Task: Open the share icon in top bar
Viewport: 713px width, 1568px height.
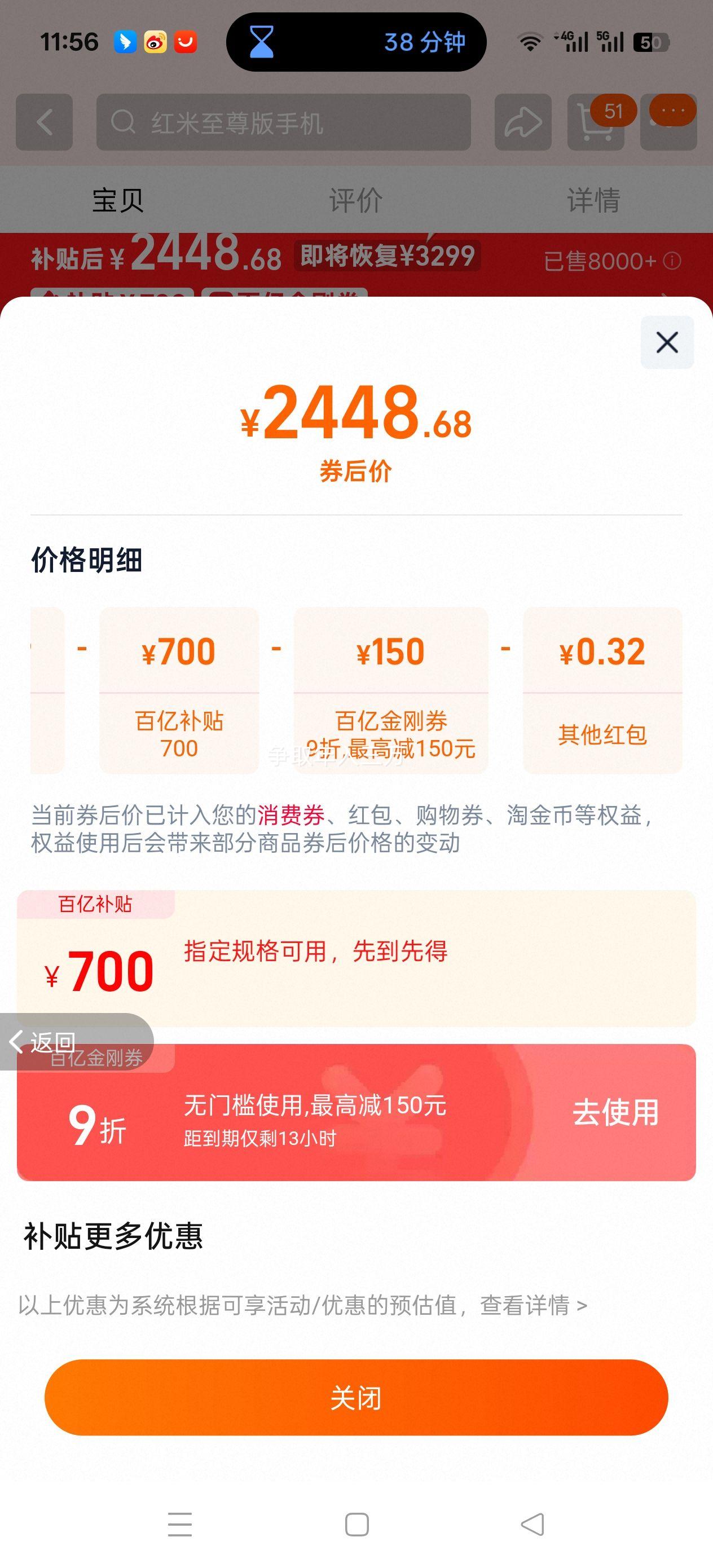Action: 522,123
